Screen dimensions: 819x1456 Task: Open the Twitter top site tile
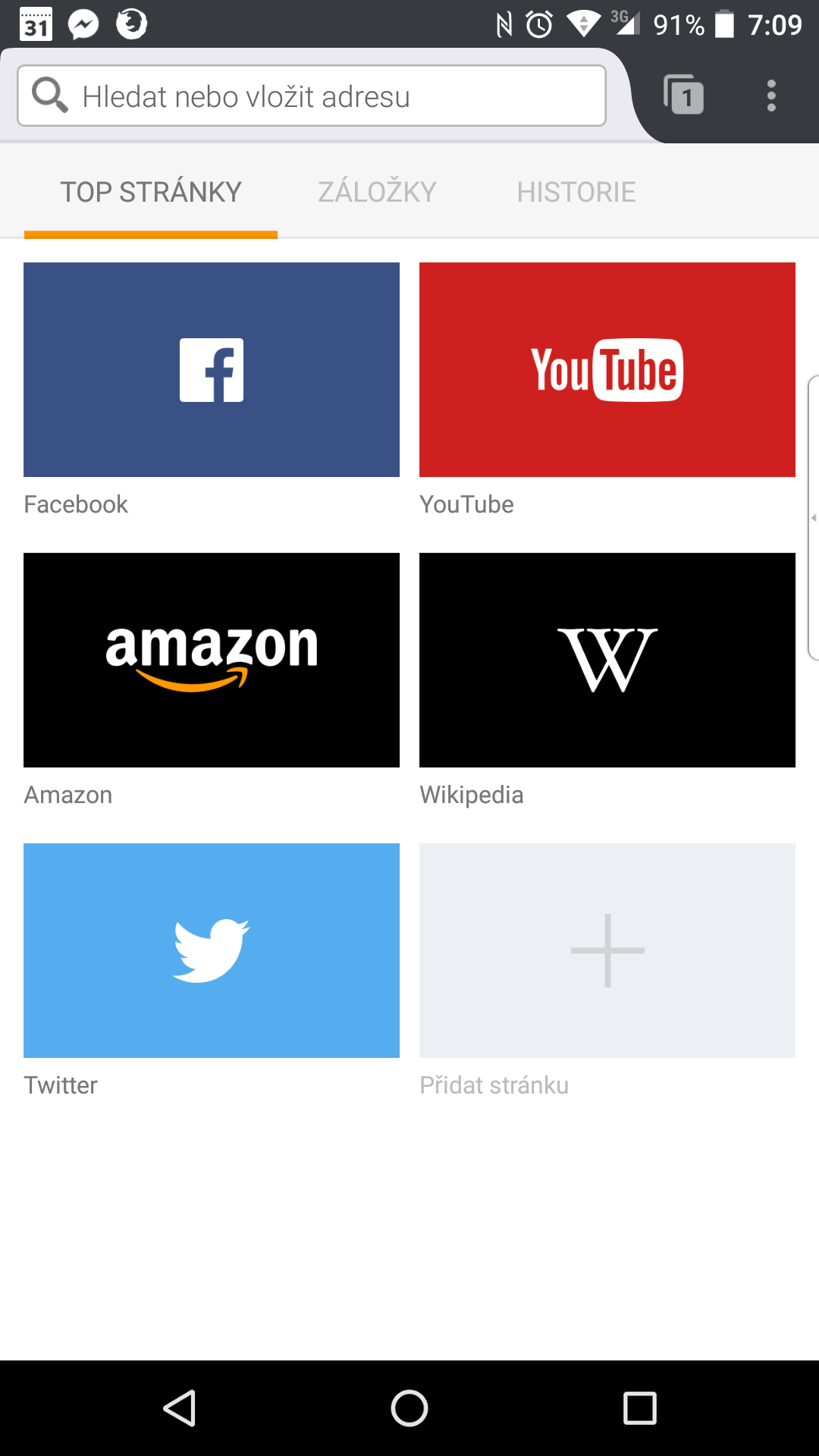pyautogui.click(x=212, y=950)
